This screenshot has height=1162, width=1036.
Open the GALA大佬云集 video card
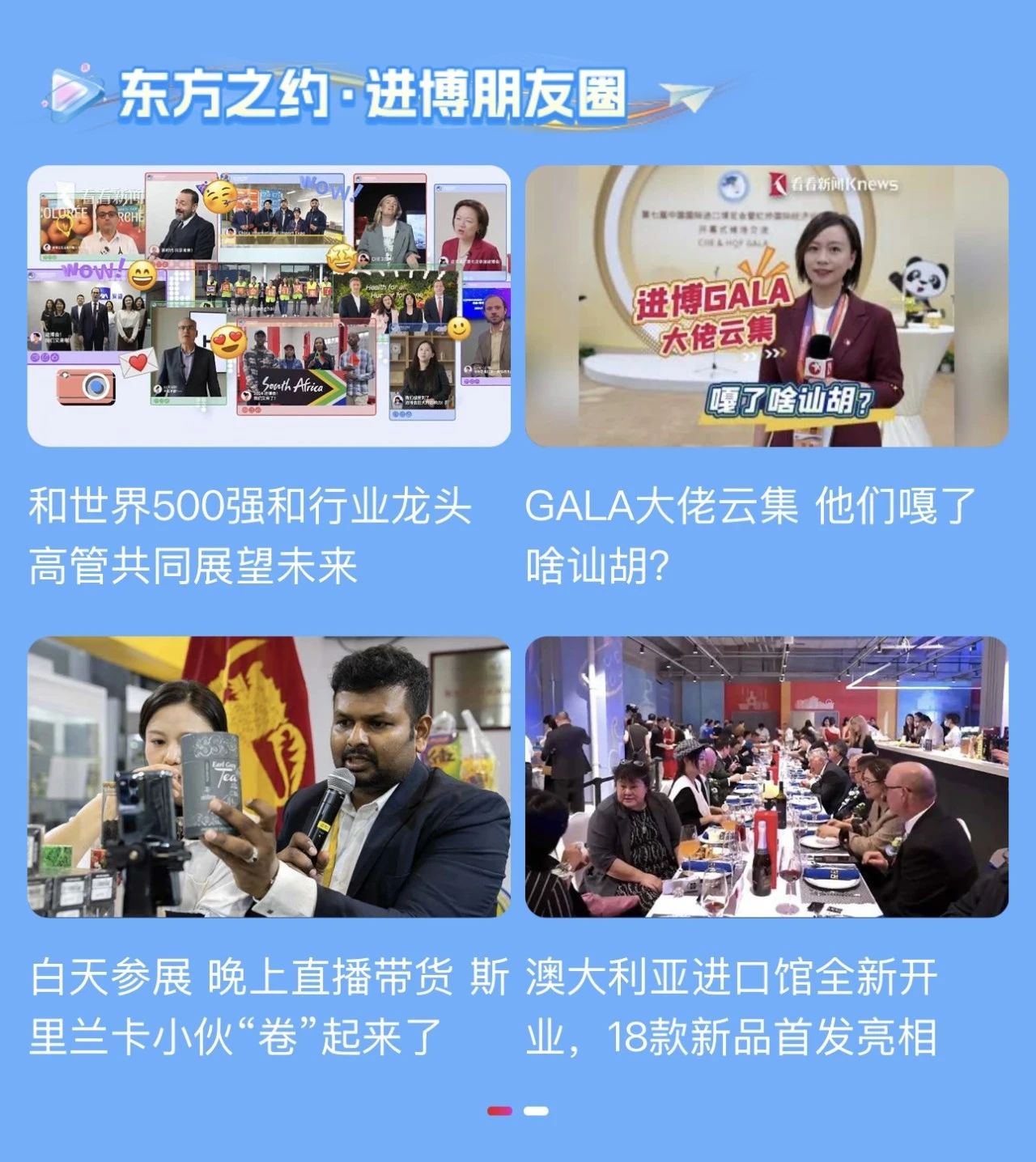point(766,306)
